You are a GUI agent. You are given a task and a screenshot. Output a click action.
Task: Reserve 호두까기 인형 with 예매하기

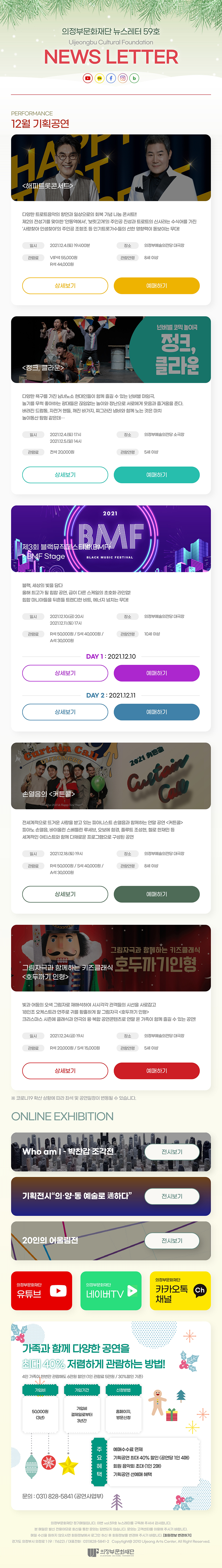coord(156,1071)
